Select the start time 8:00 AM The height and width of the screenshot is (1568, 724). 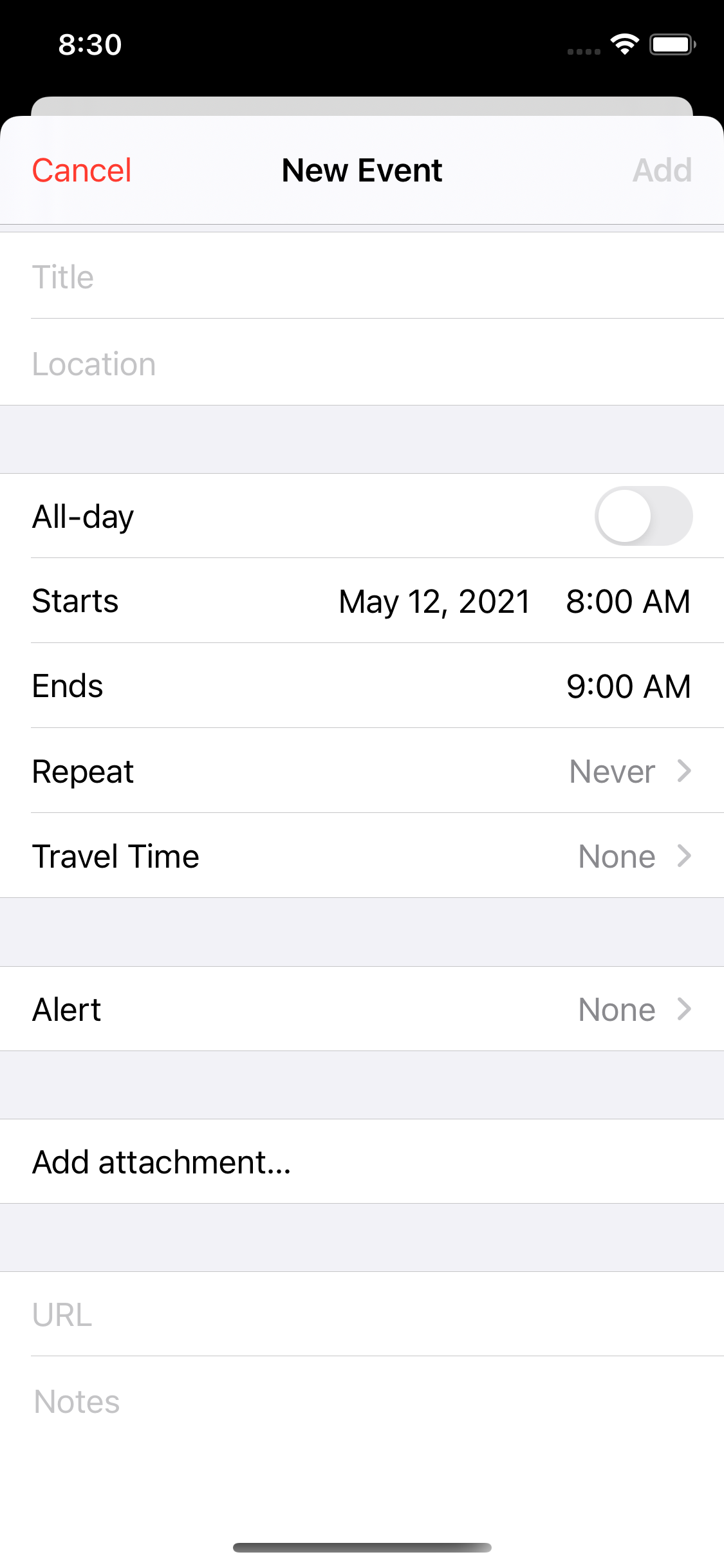pos(629,602)
